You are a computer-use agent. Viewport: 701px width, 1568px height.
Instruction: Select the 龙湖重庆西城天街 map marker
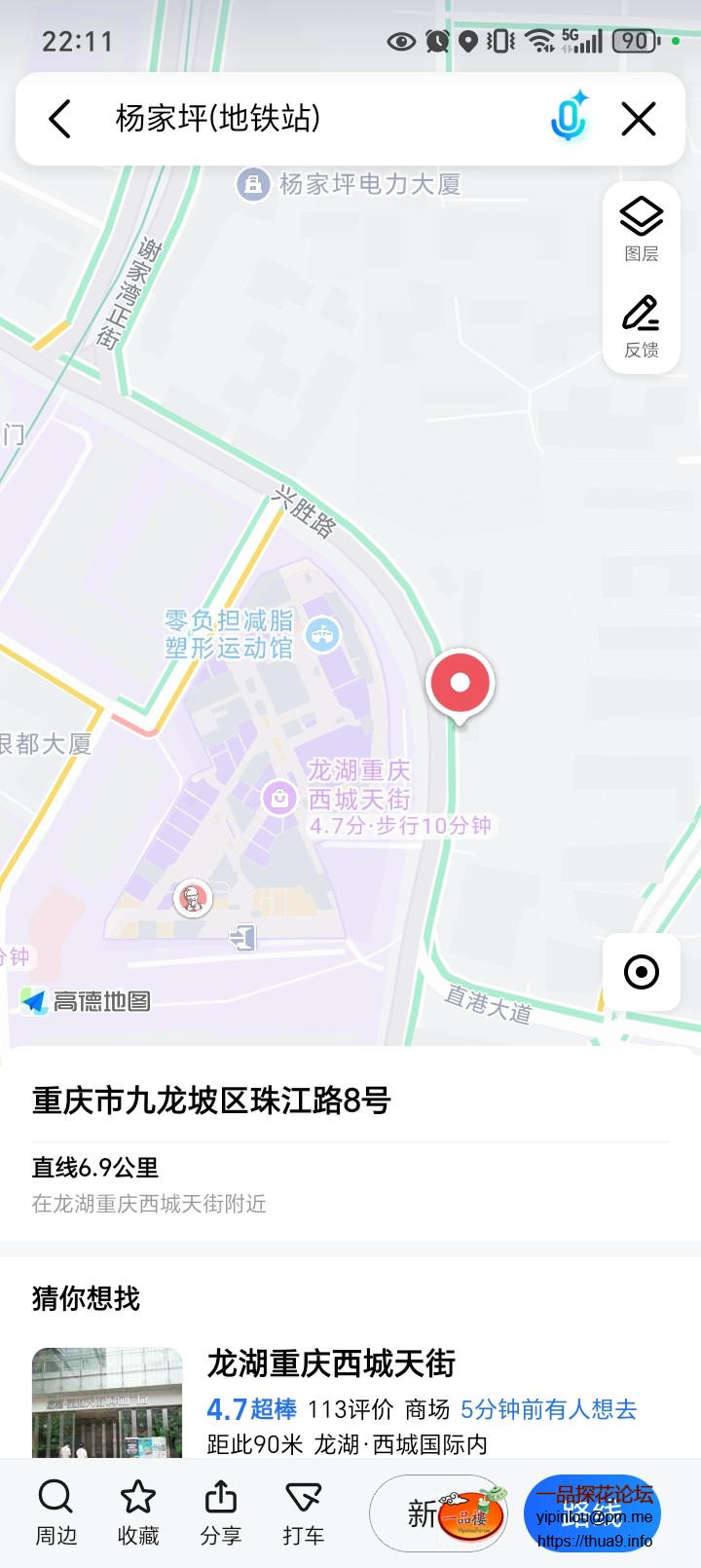pyautogui.click(x=280, y=798)
